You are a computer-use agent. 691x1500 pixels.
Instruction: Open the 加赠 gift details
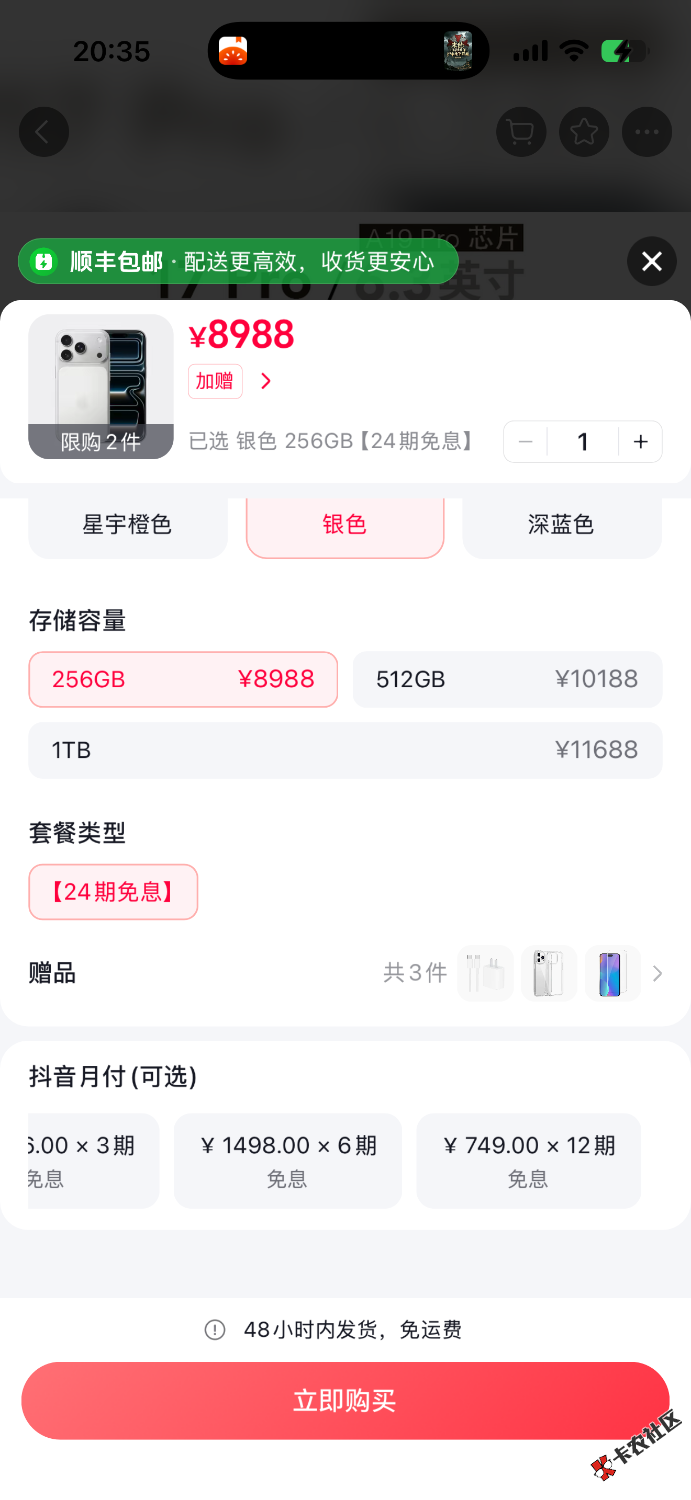click(231, 381)
